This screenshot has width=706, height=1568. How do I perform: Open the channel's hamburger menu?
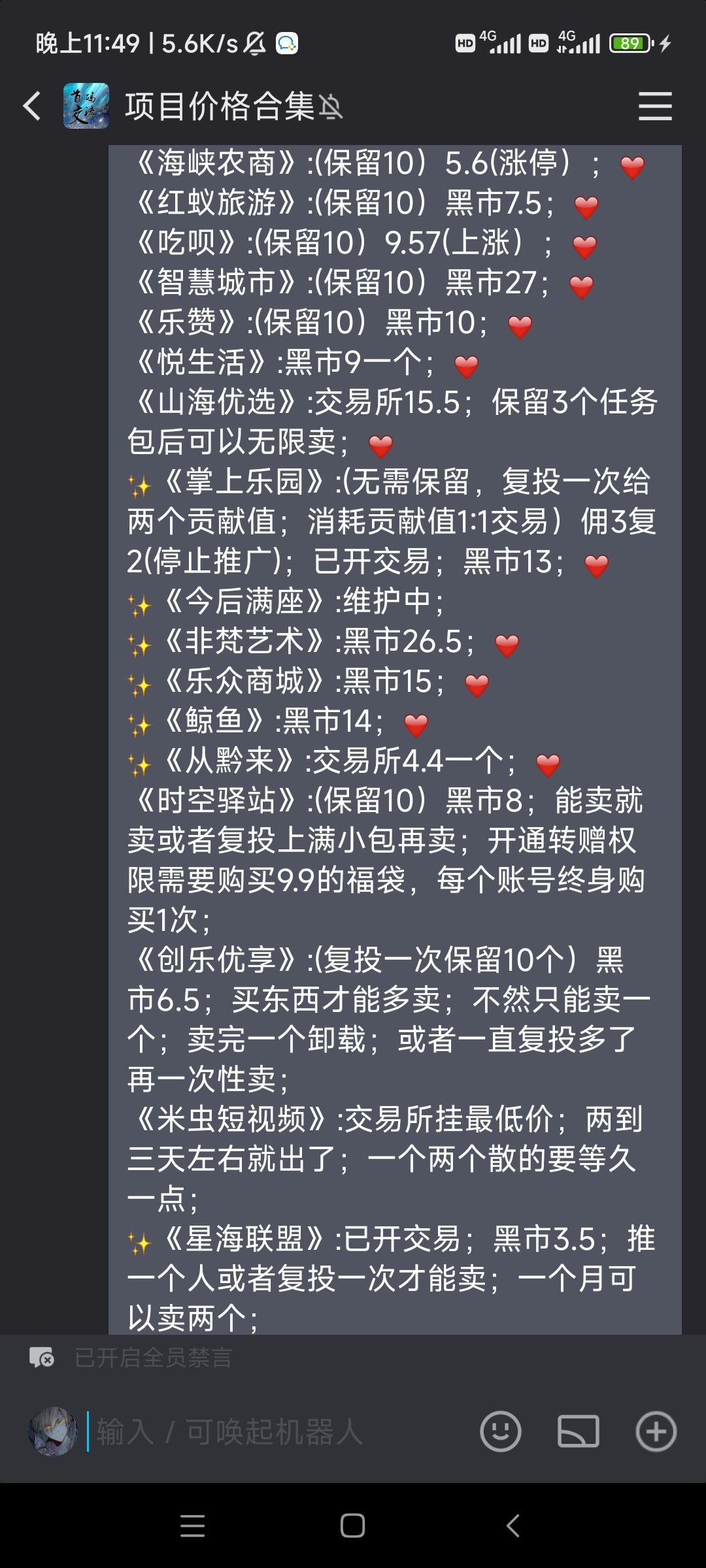(655, 106)
